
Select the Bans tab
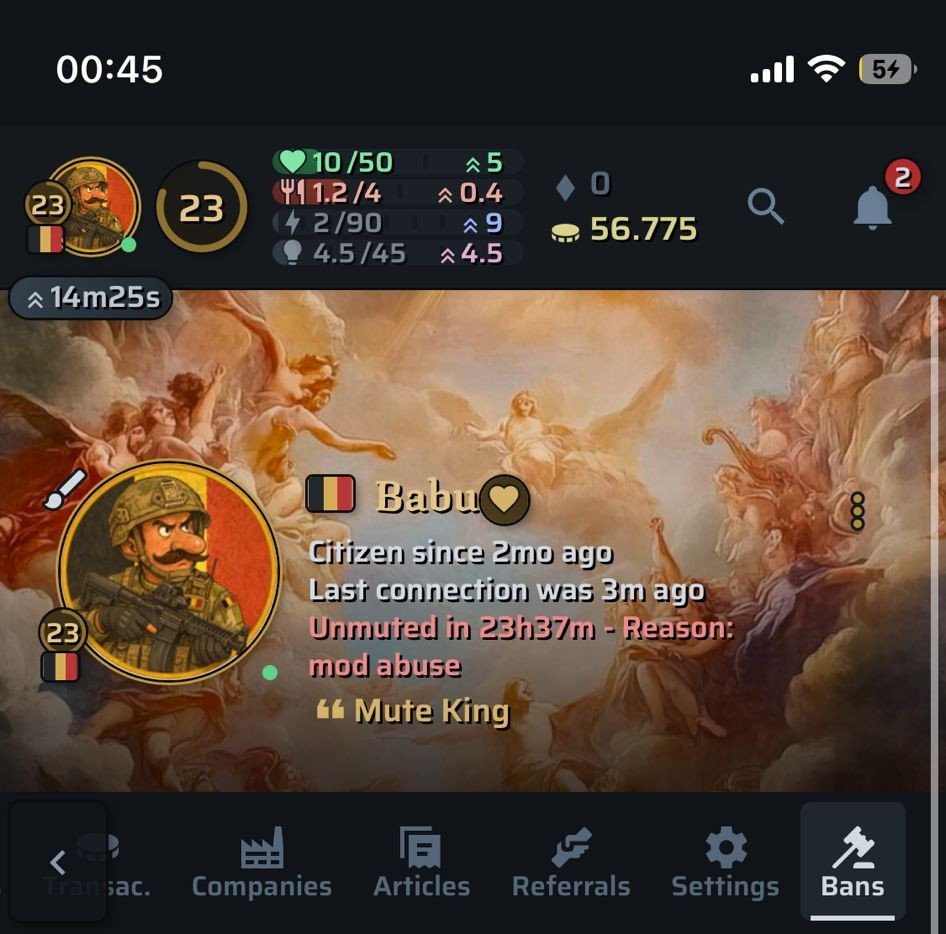852,863
